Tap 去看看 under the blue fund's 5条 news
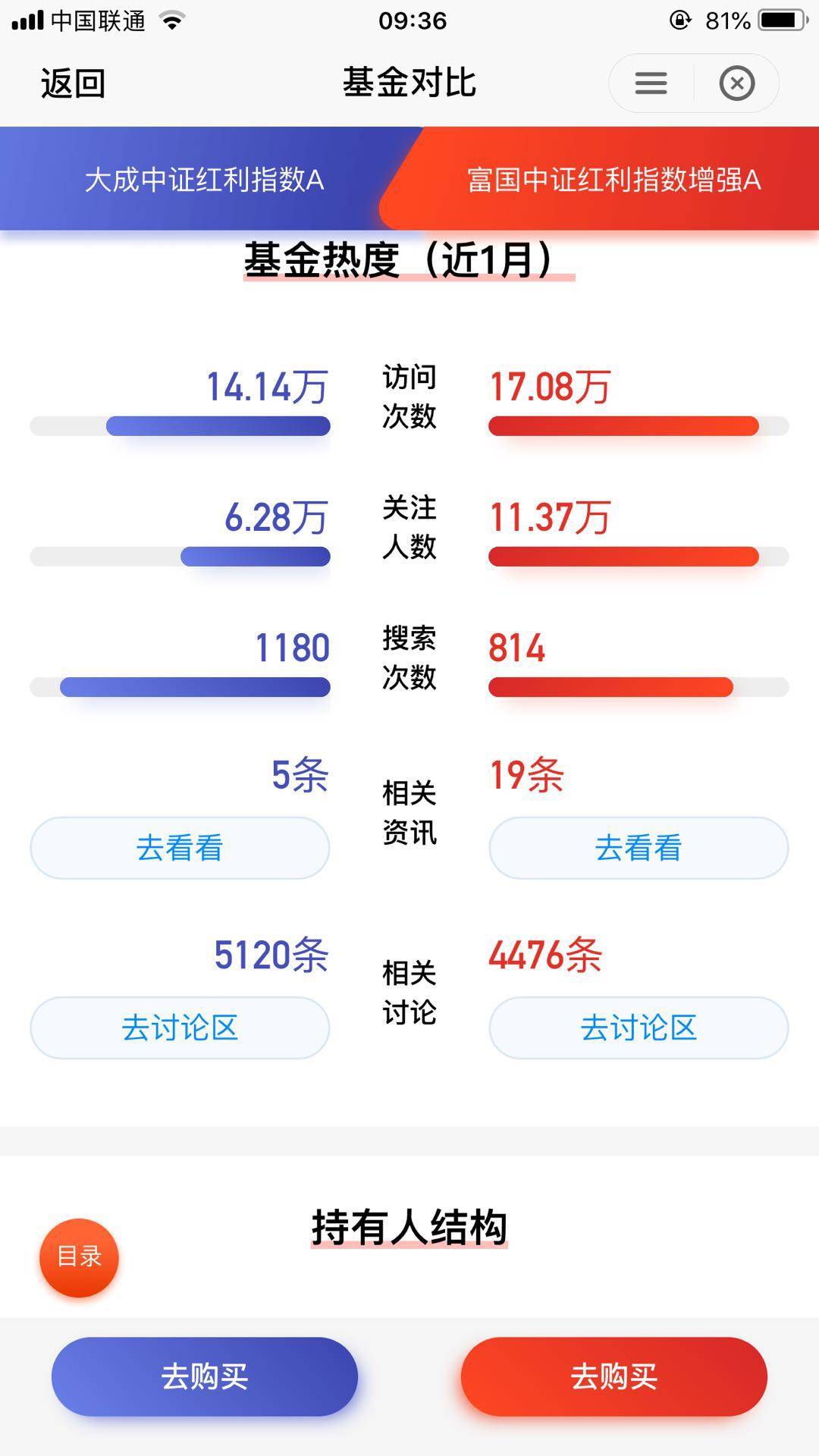 pos(180,848)
